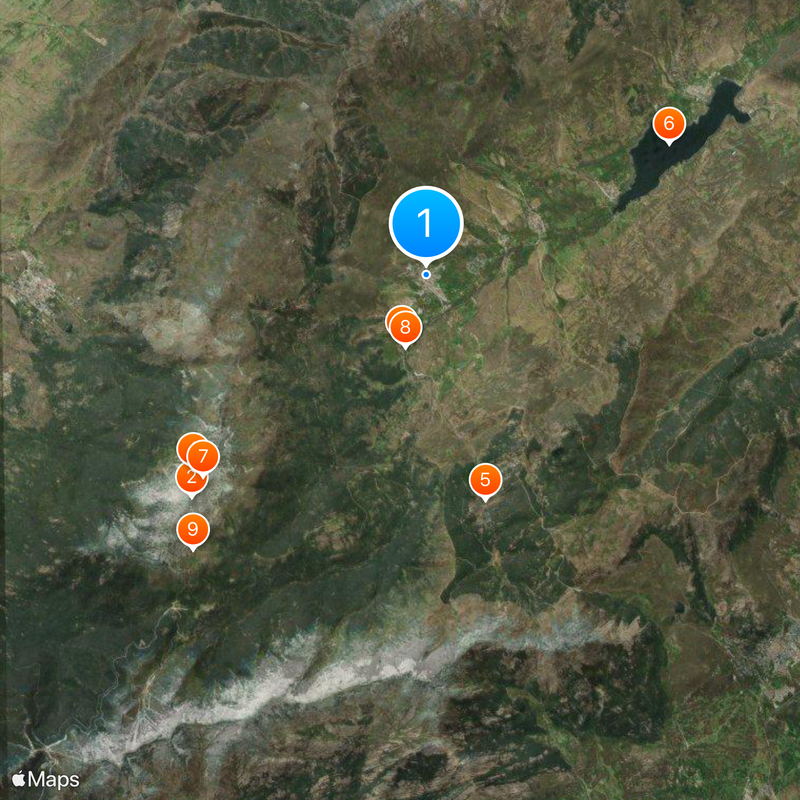Select pin 6 by the lake
800x800 pixels.
[669, 124]
